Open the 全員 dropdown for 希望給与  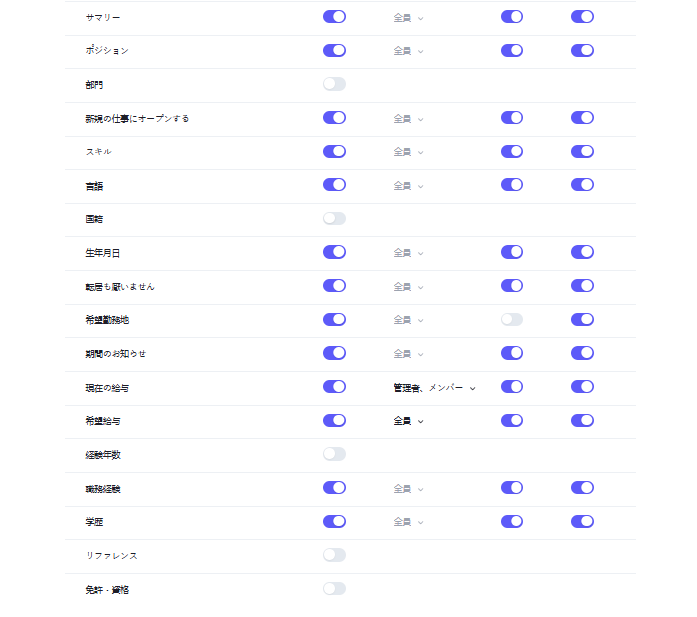[408, 421]
